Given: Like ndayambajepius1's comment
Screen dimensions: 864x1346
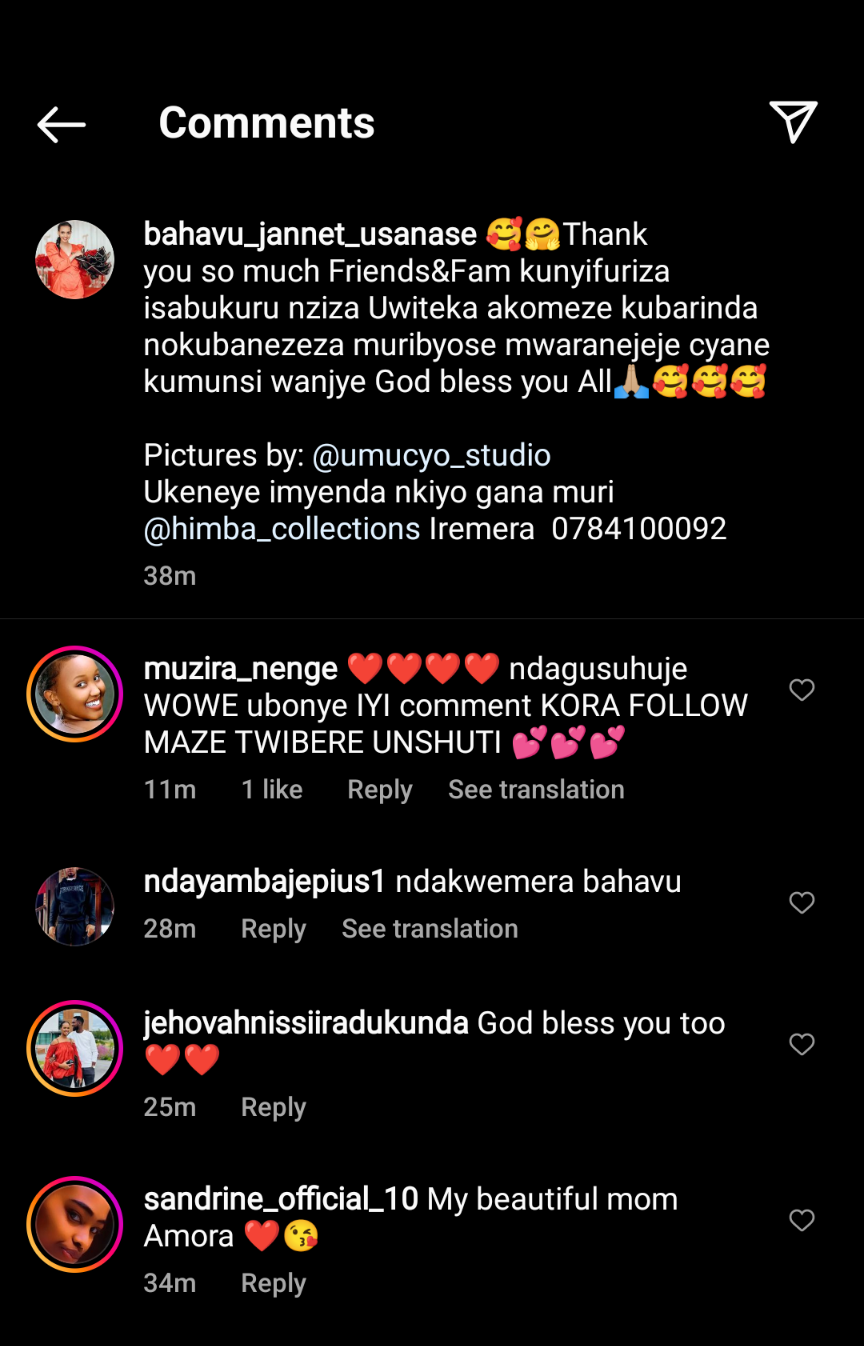Looking at the screenshot, I should click(x=802, y=903).
